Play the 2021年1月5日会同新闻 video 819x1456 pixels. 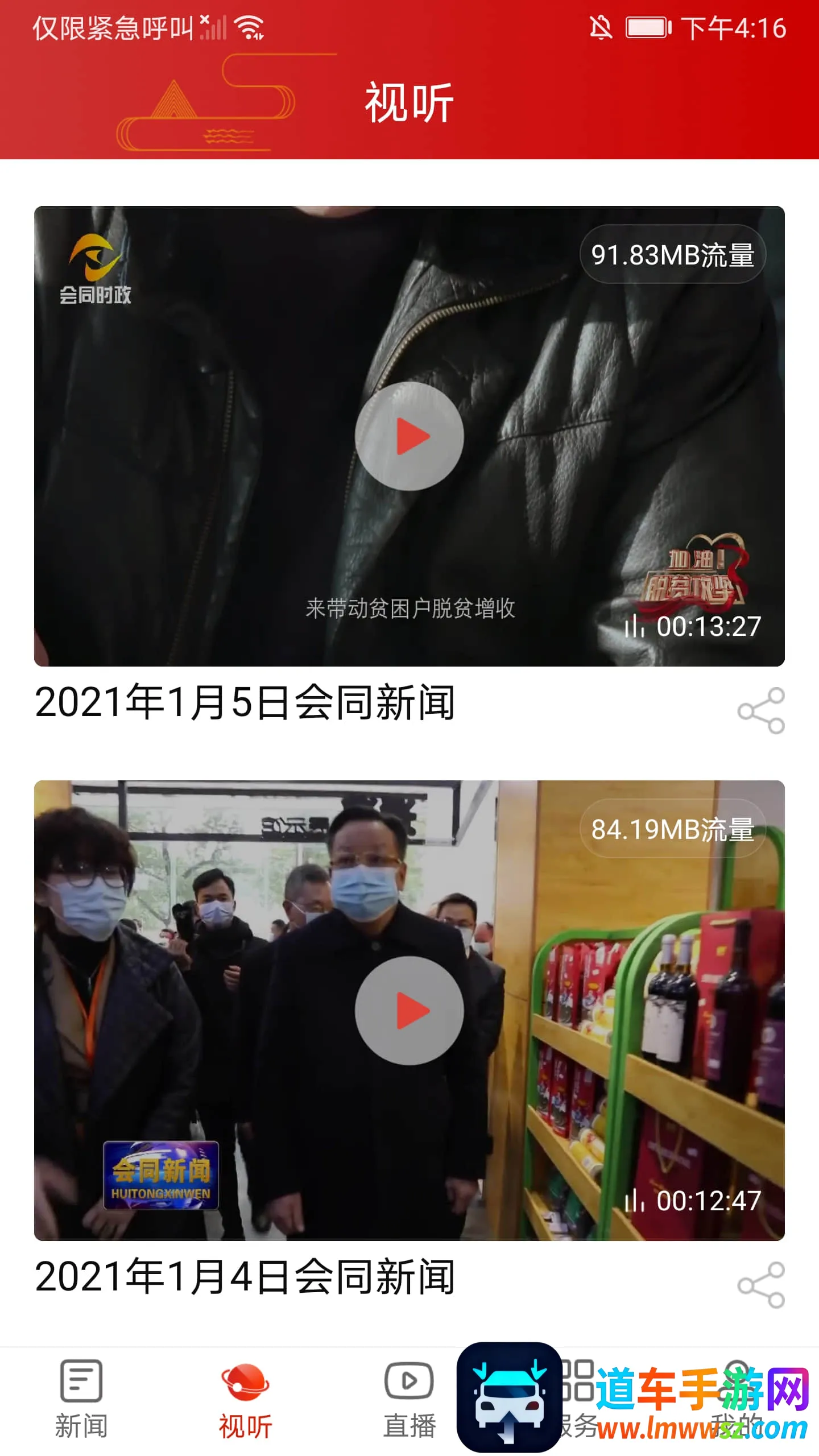(x=409, y=436)
